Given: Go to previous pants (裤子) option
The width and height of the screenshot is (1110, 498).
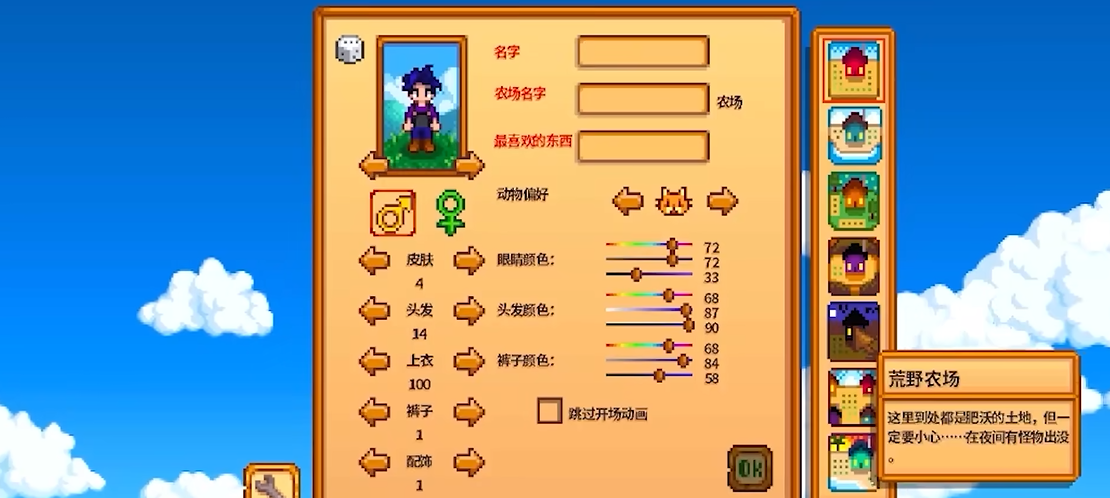Looking at the screenshot, I should tap(374, 410).
